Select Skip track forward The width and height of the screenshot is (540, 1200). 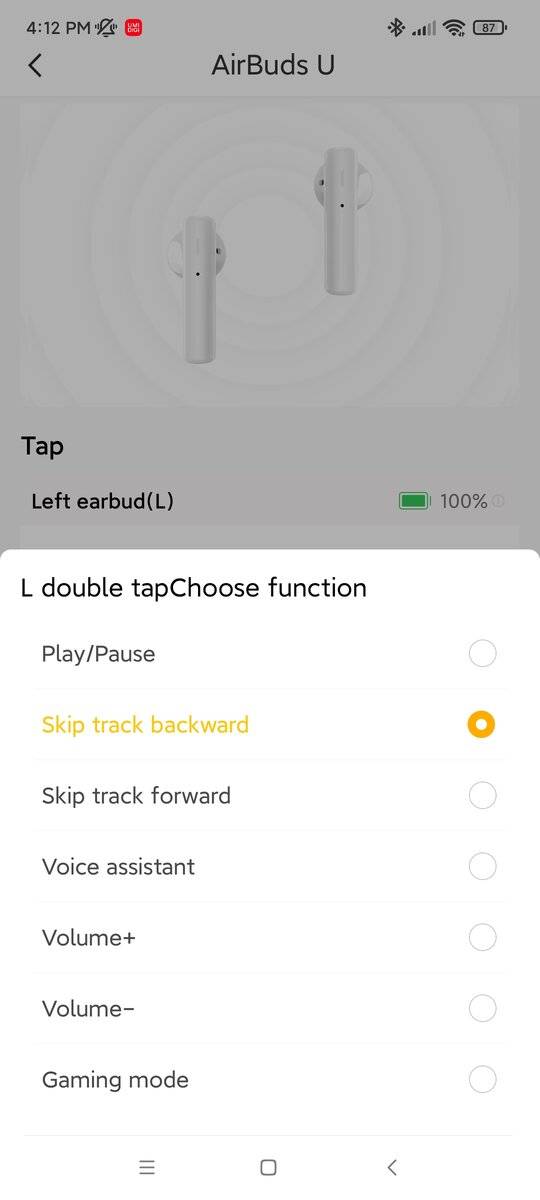click(x=269, y=796)
